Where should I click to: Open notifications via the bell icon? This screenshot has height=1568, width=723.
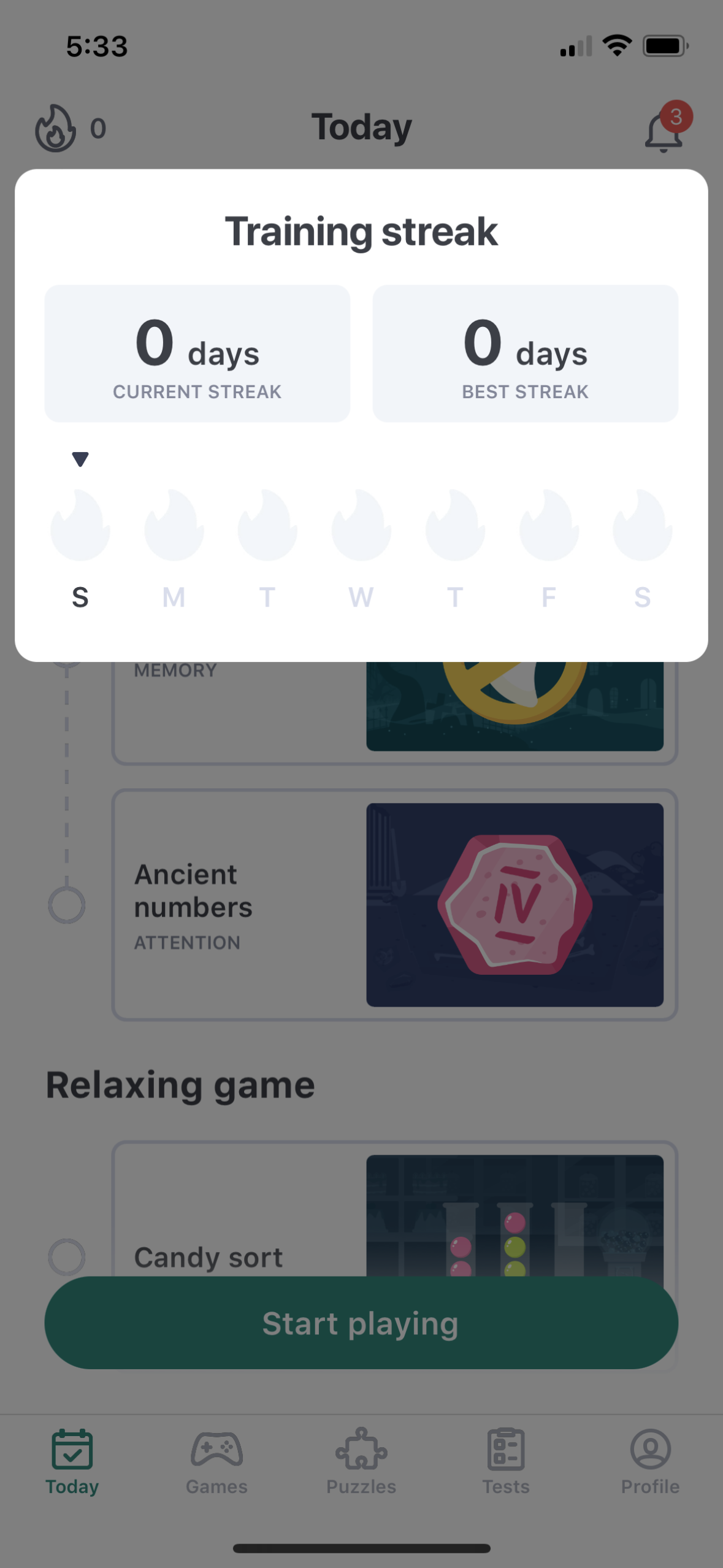664,130
